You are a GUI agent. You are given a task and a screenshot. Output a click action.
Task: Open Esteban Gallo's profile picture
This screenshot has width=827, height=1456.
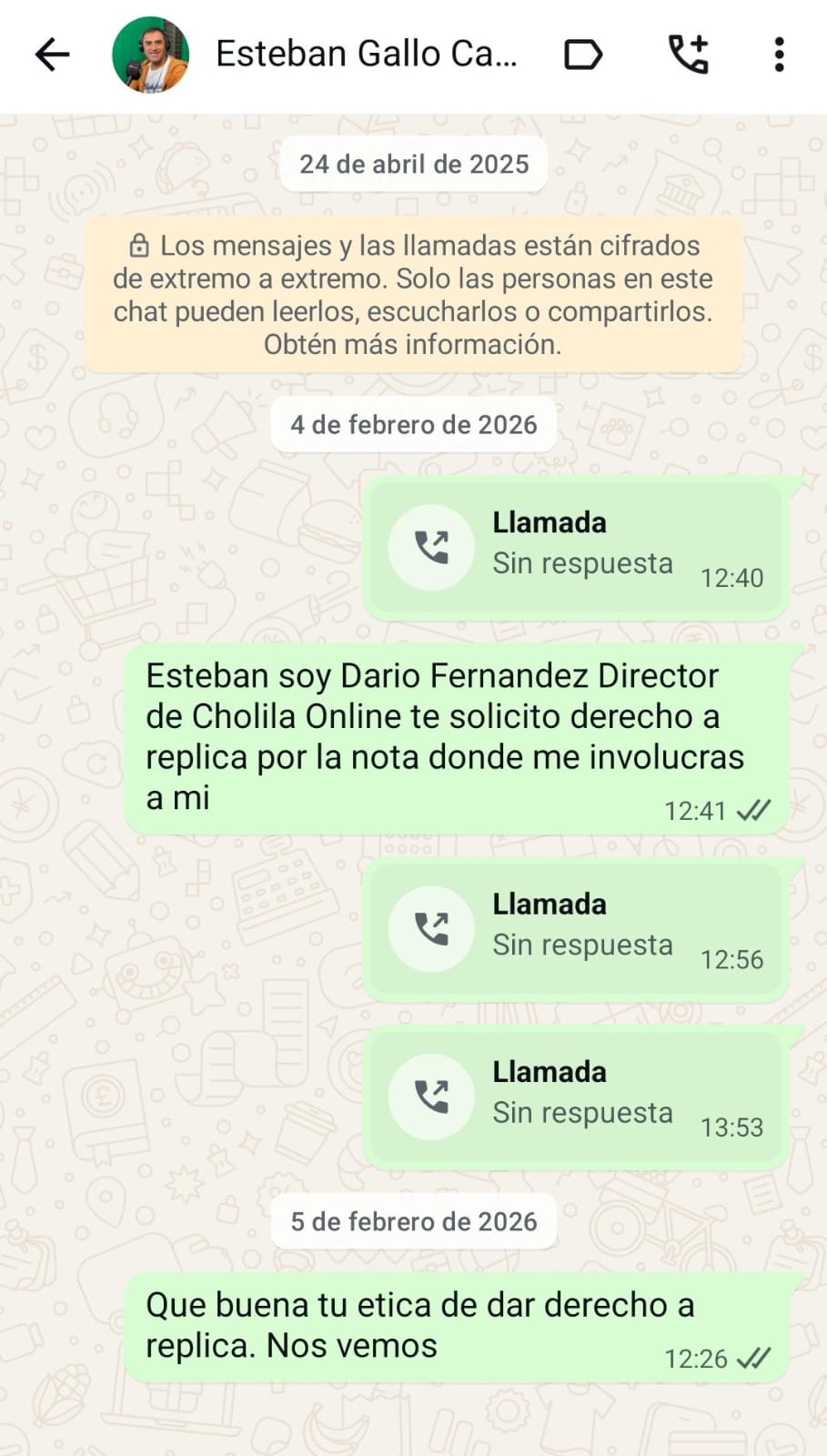pyautogui.click(x=150, y=55)
